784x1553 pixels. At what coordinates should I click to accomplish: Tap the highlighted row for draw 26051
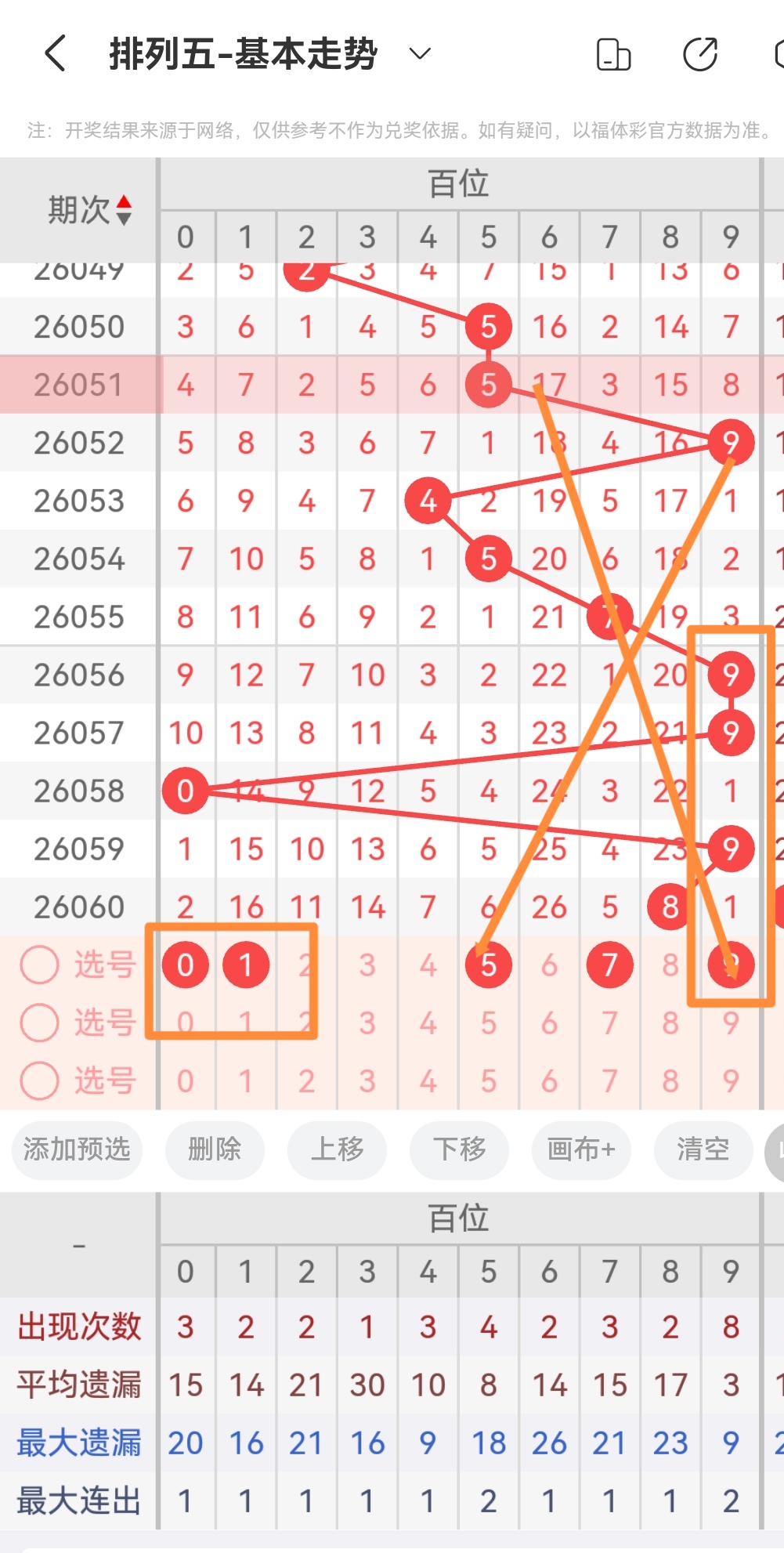[x=78, y=384]
